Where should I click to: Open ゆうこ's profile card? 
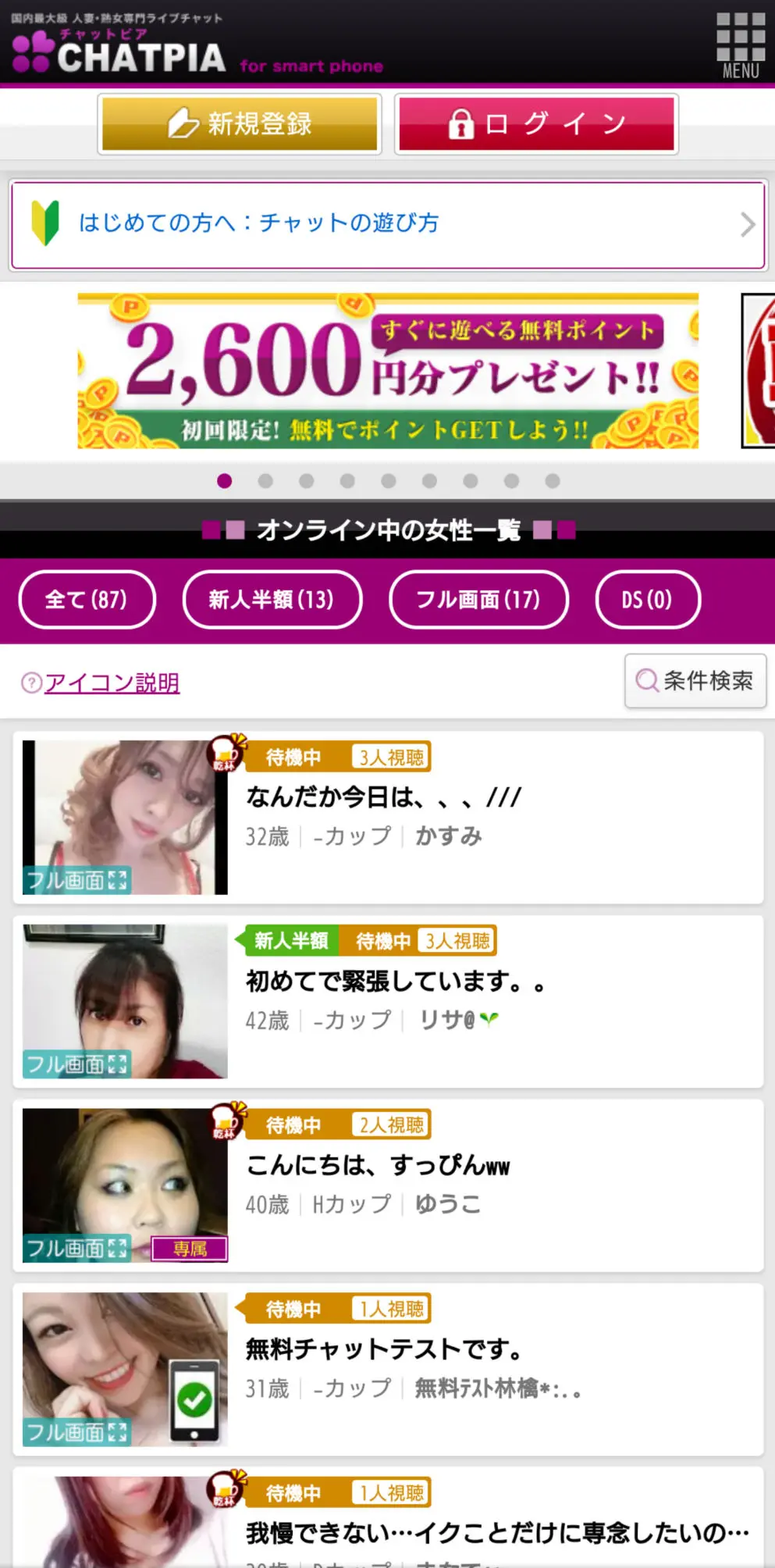388,1185
